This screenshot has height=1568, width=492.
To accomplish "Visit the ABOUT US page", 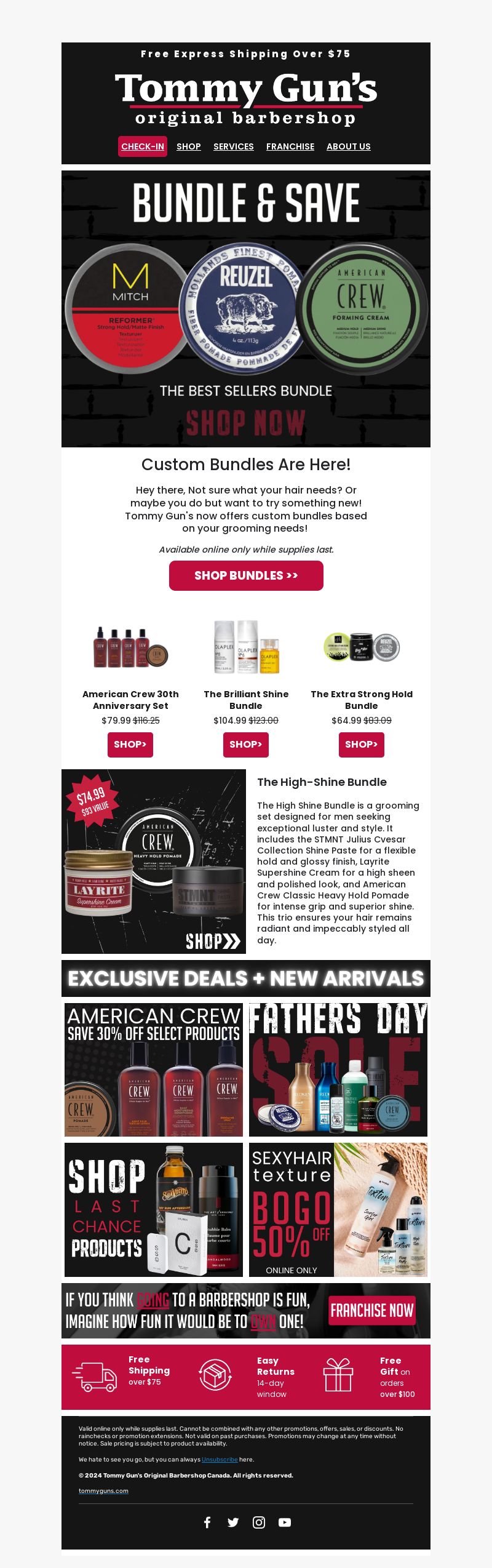I will coord(348,146).
